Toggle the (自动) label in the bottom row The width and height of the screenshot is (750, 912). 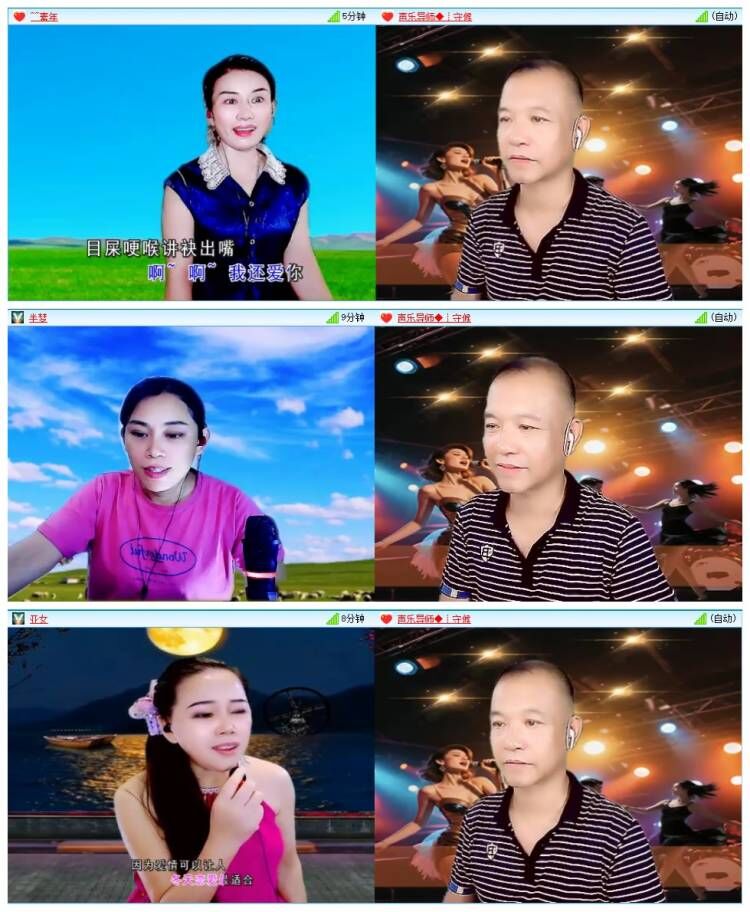coord(722,620)
